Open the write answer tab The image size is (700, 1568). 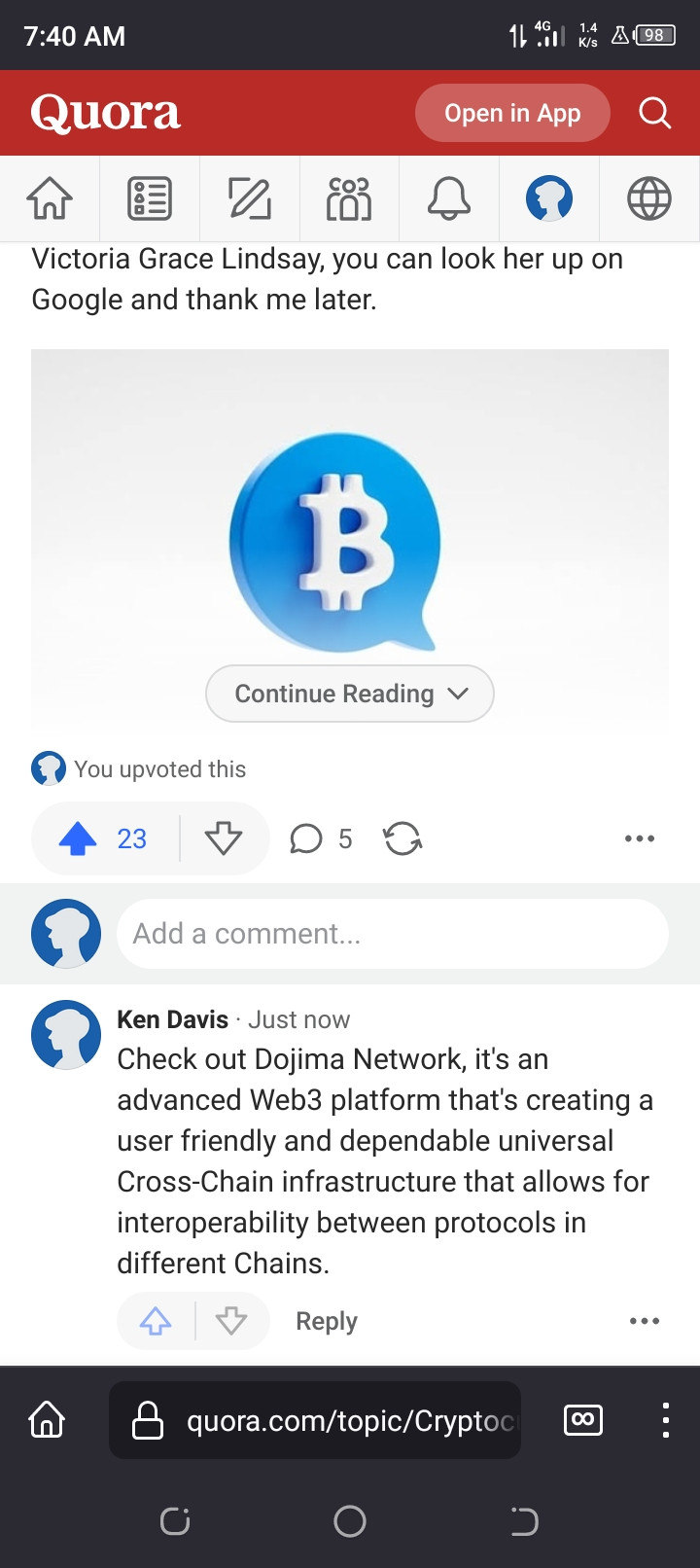[250, 198]
